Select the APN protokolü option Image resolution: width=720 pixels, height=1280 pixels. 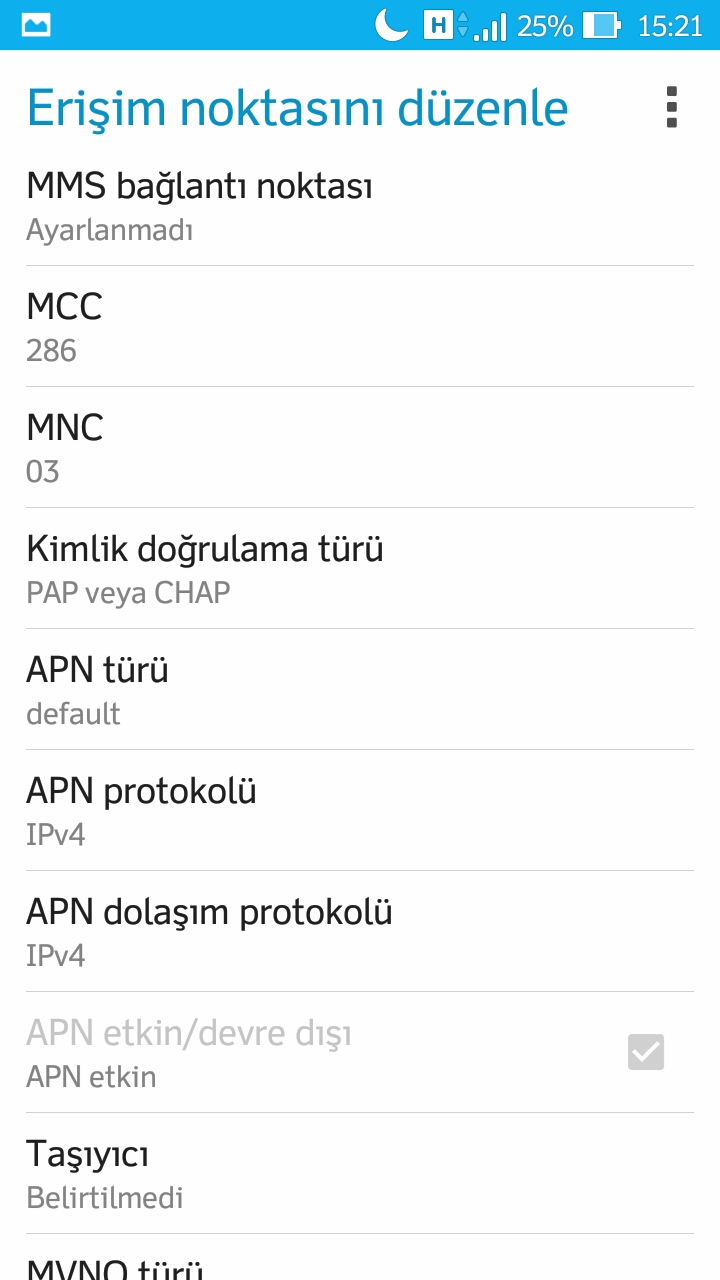360,810
